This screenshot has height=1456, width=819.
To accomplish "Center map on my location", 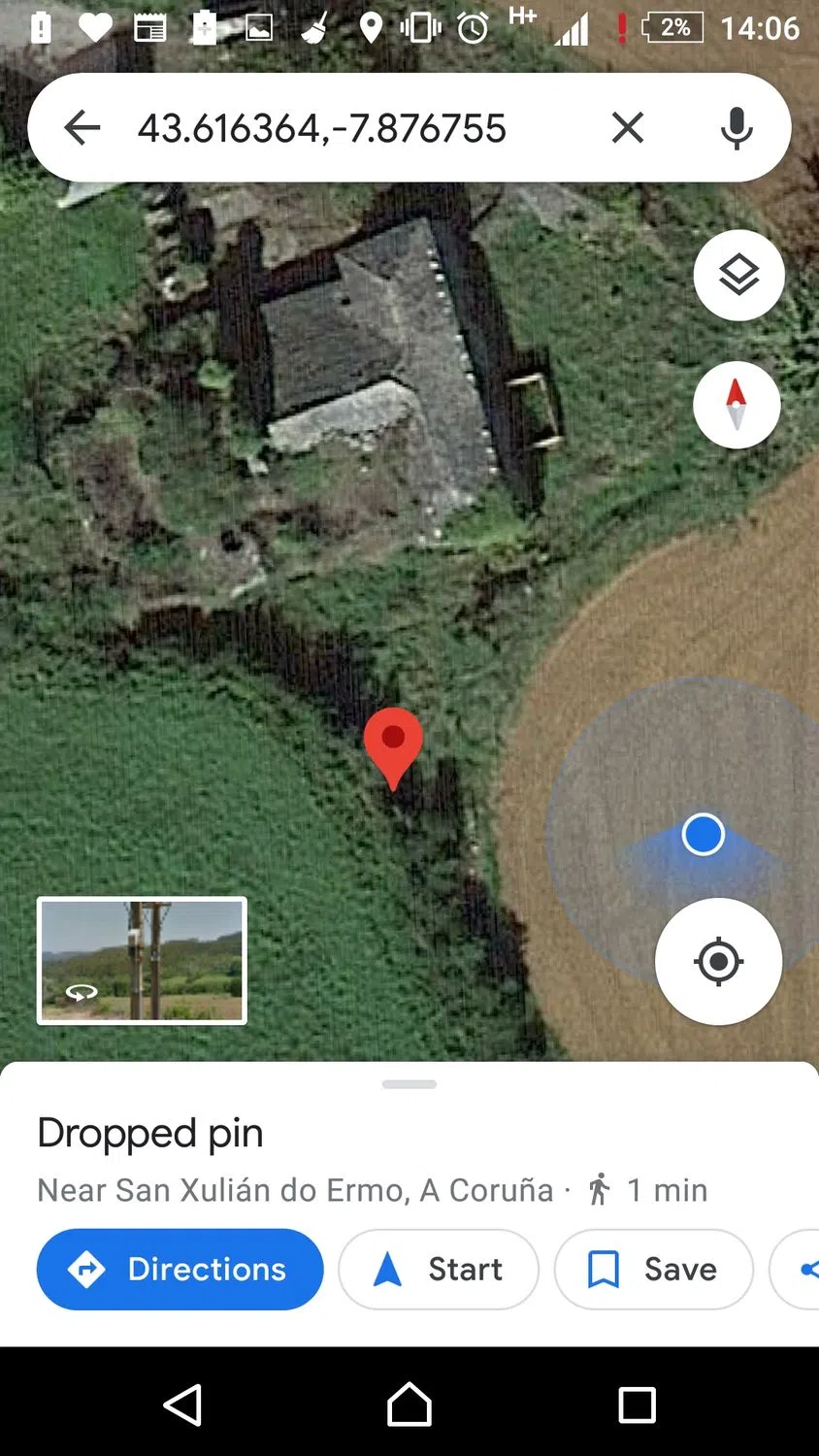I will tap(718, 961).
